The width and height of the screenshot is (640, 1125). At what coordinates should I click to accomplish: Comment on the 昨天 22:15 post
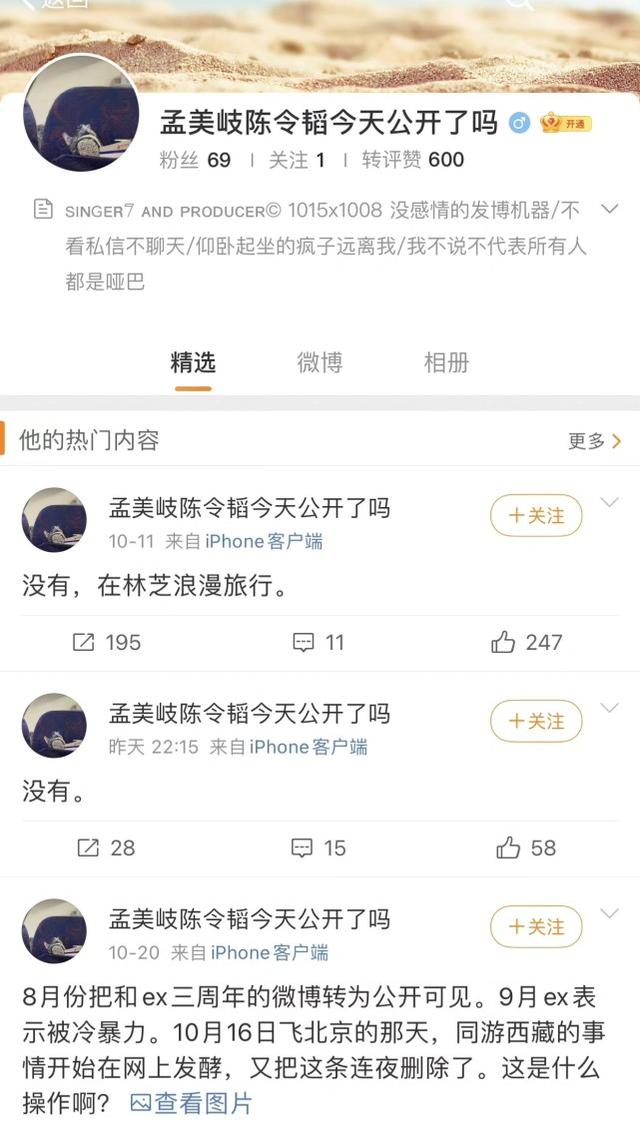pos(318,848)
